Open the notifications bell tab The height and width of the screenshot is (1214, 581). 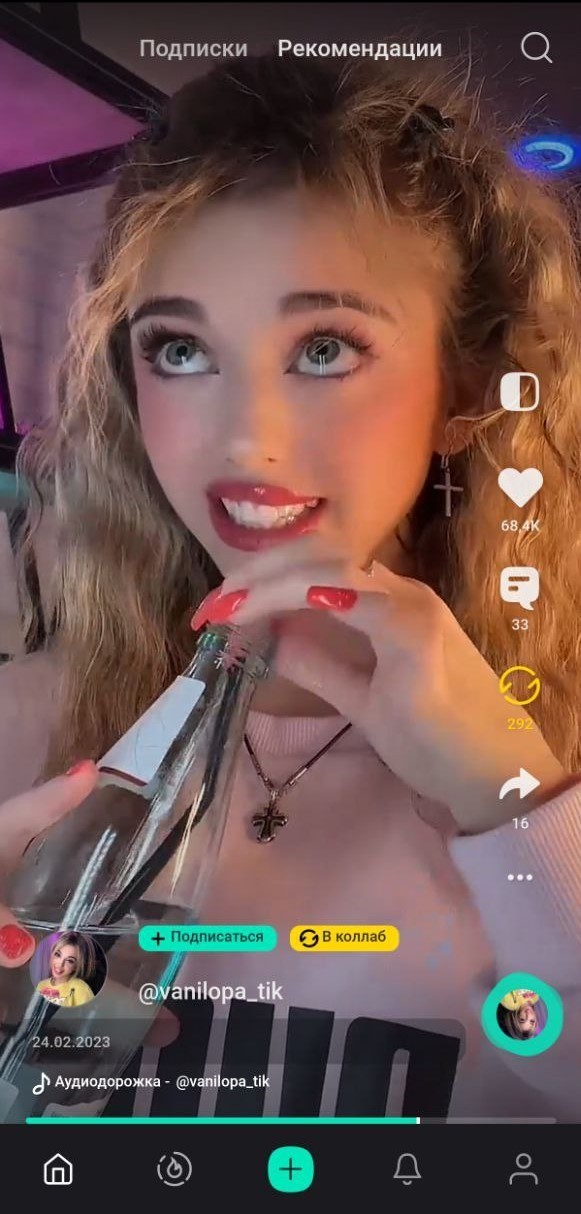point(407,1168)
